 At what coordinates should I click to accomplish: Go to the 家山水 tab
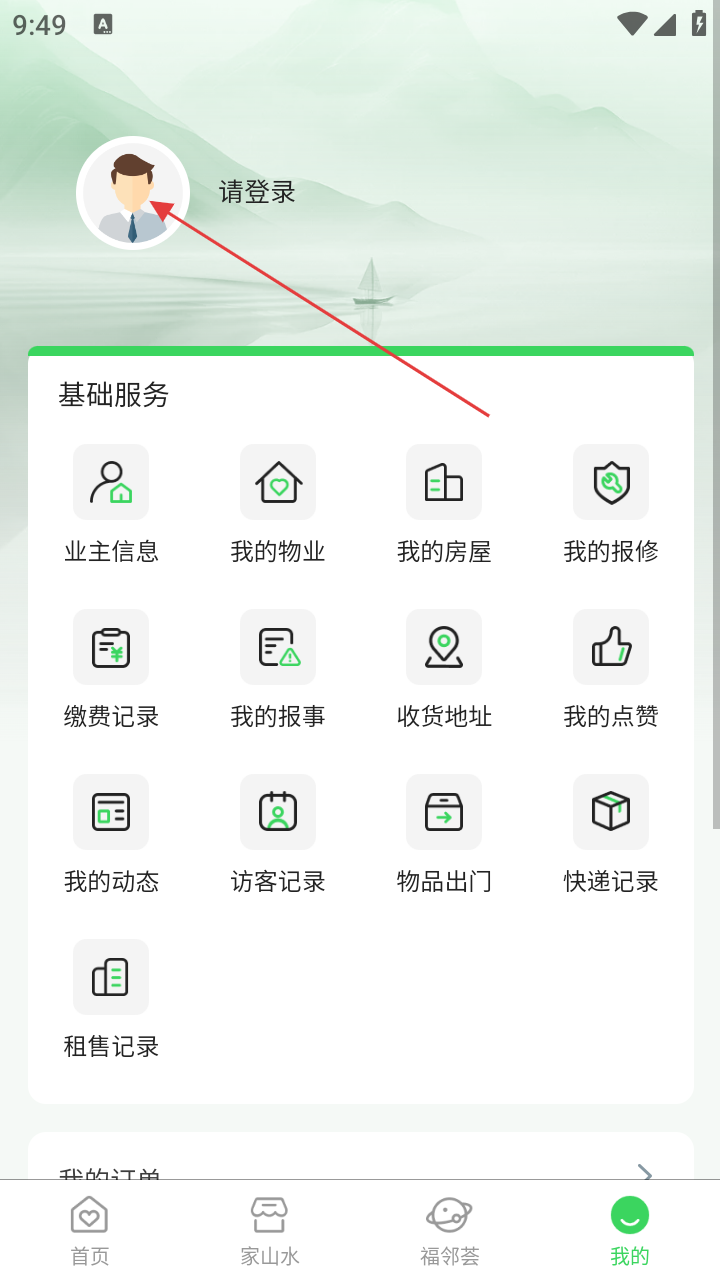coord(270,1230)
